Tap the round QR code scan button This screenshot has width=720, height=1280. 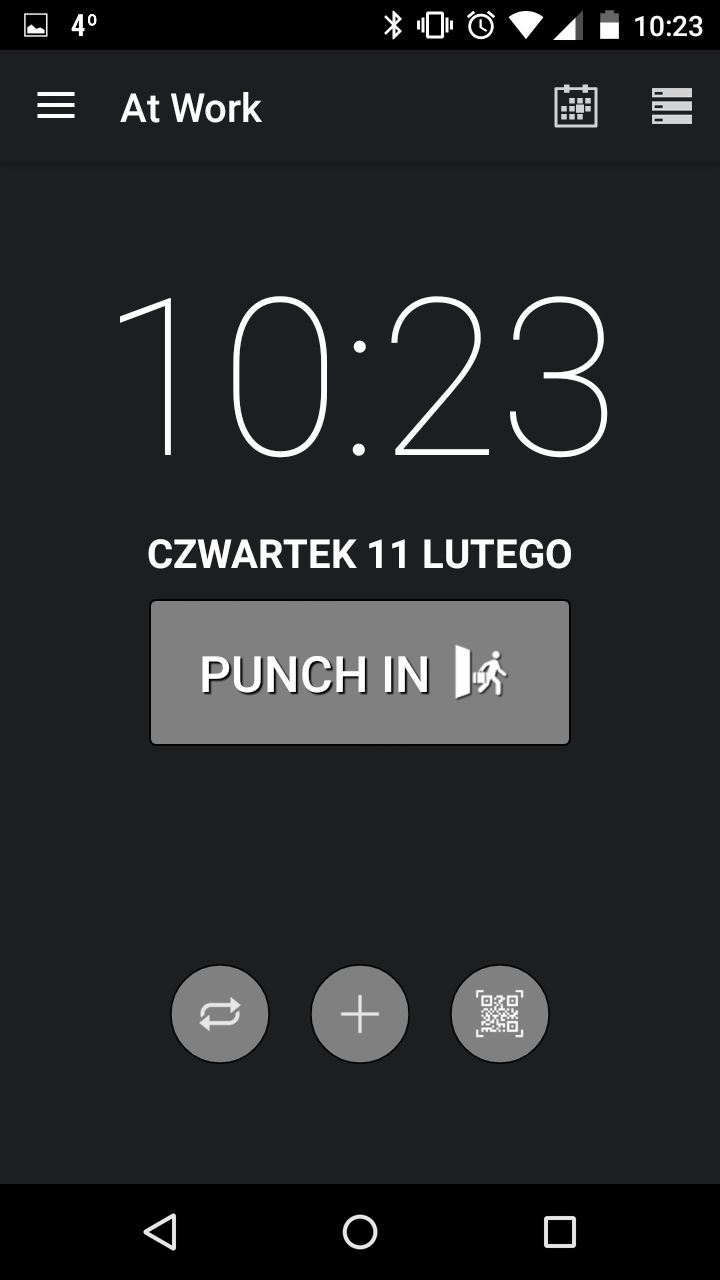500,1014
